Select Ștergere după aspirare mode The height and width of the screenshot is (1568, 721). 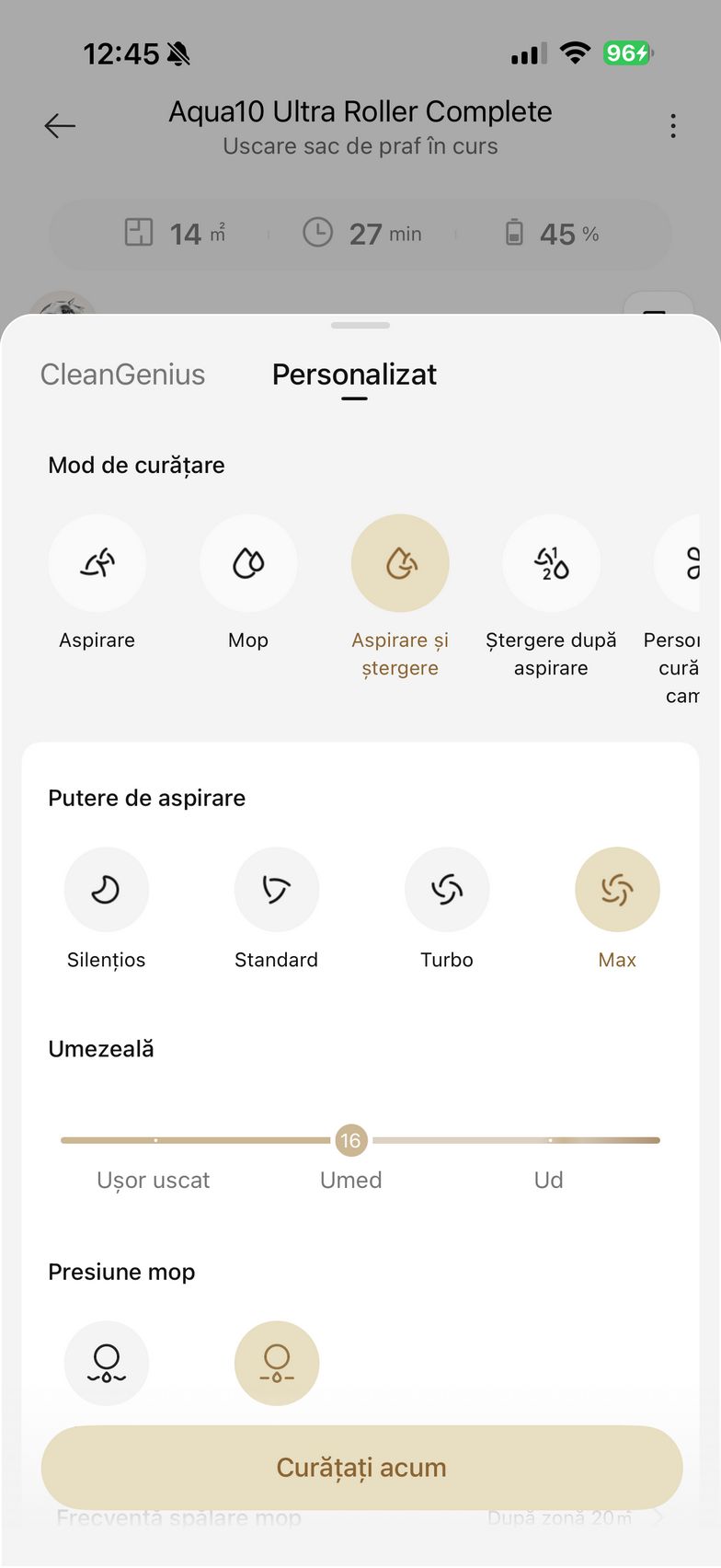(551, 563)
